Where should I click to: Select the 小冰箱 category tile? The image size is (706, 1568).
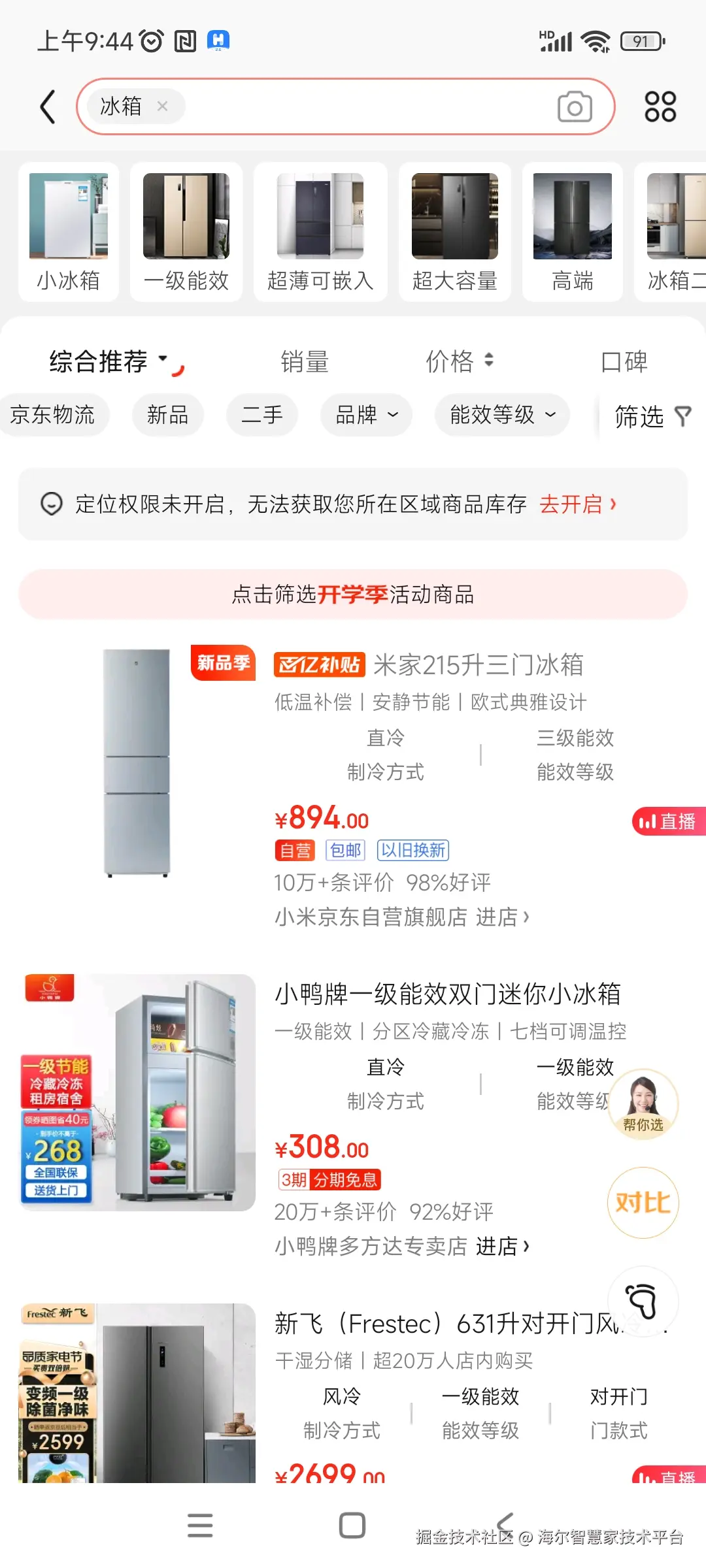pyautogui.click(x=69, y=232)
